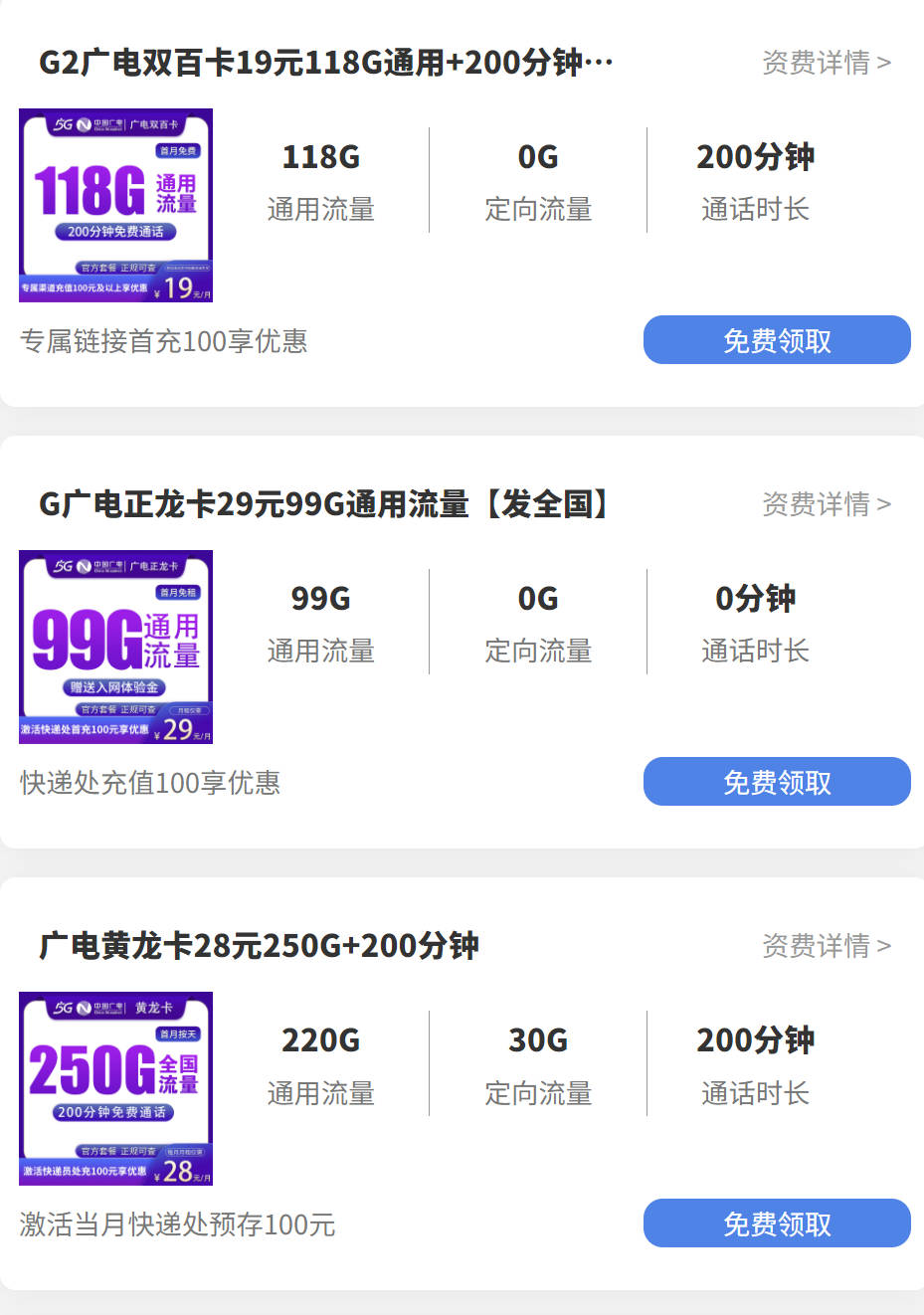Click promo text 激活当月快递处预存100元
The image size is (924, 1315).
178,1224
